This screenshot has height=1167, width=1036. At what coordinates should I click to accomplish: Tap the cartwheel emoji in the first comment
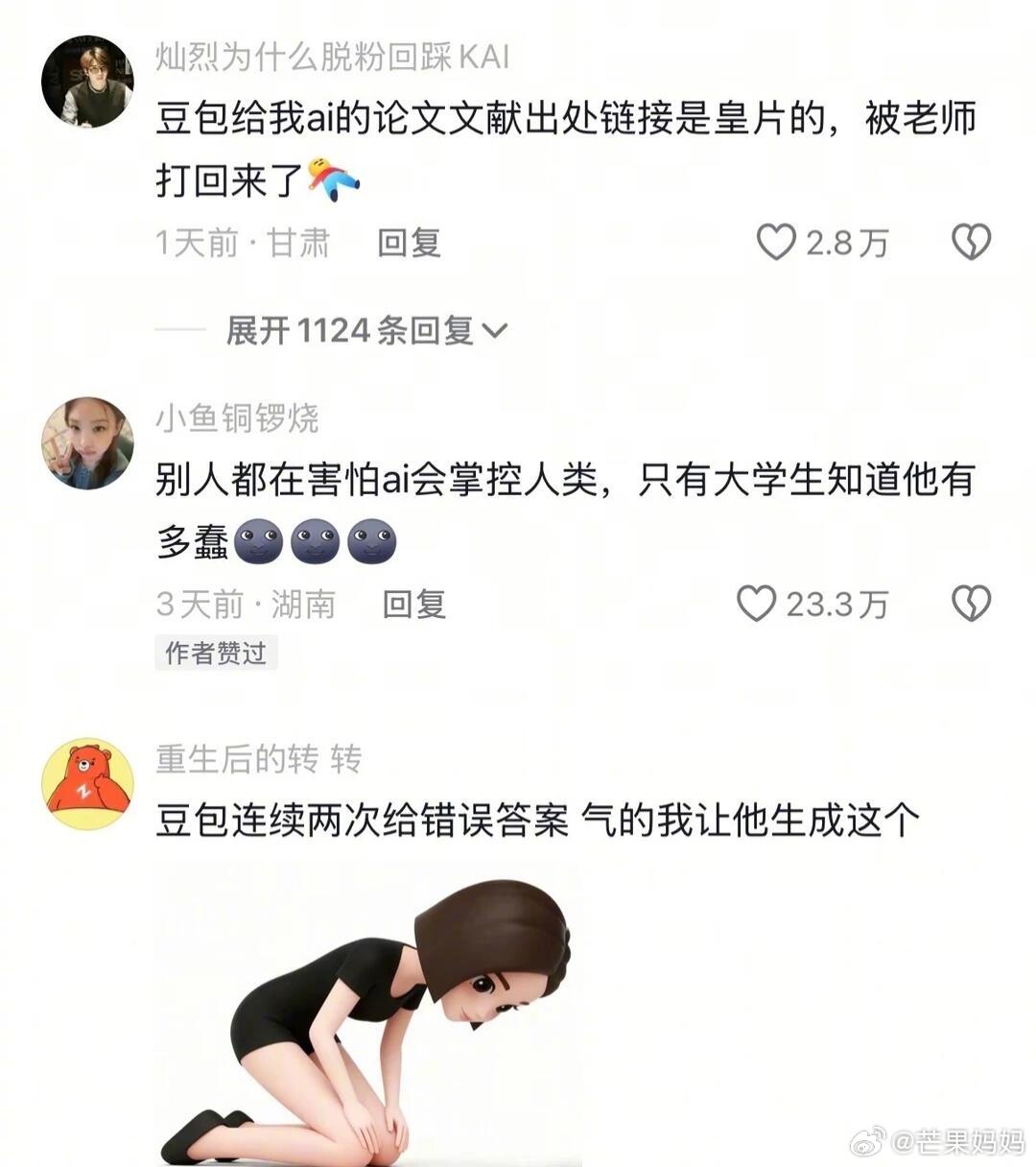tap(335, 178)
